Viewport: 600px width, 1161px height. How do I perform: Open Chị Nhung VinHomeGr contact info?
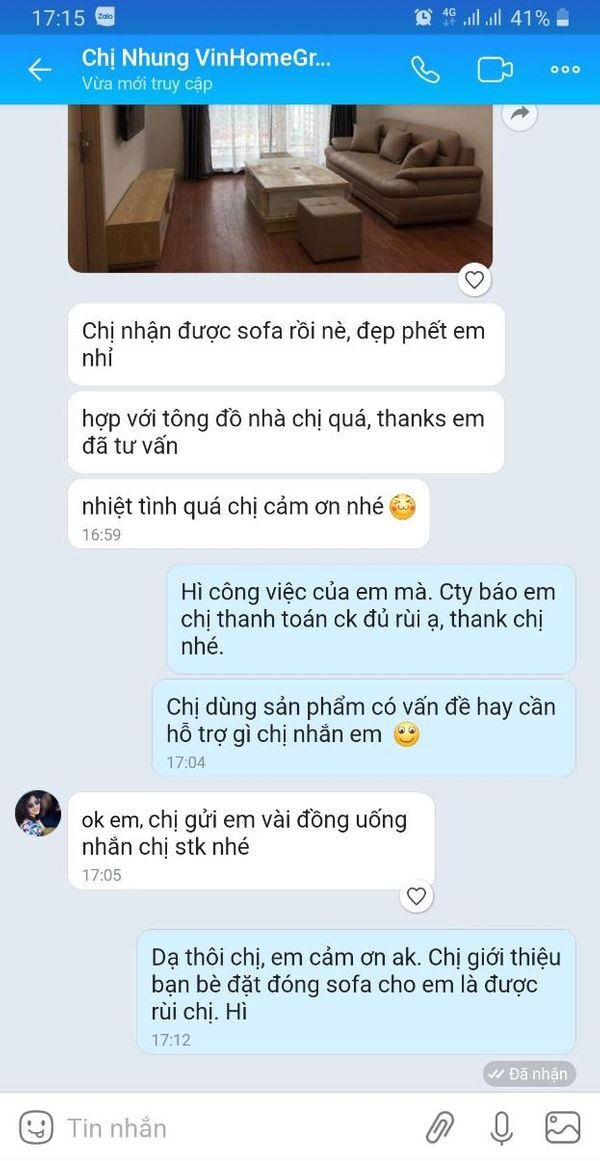205,70
